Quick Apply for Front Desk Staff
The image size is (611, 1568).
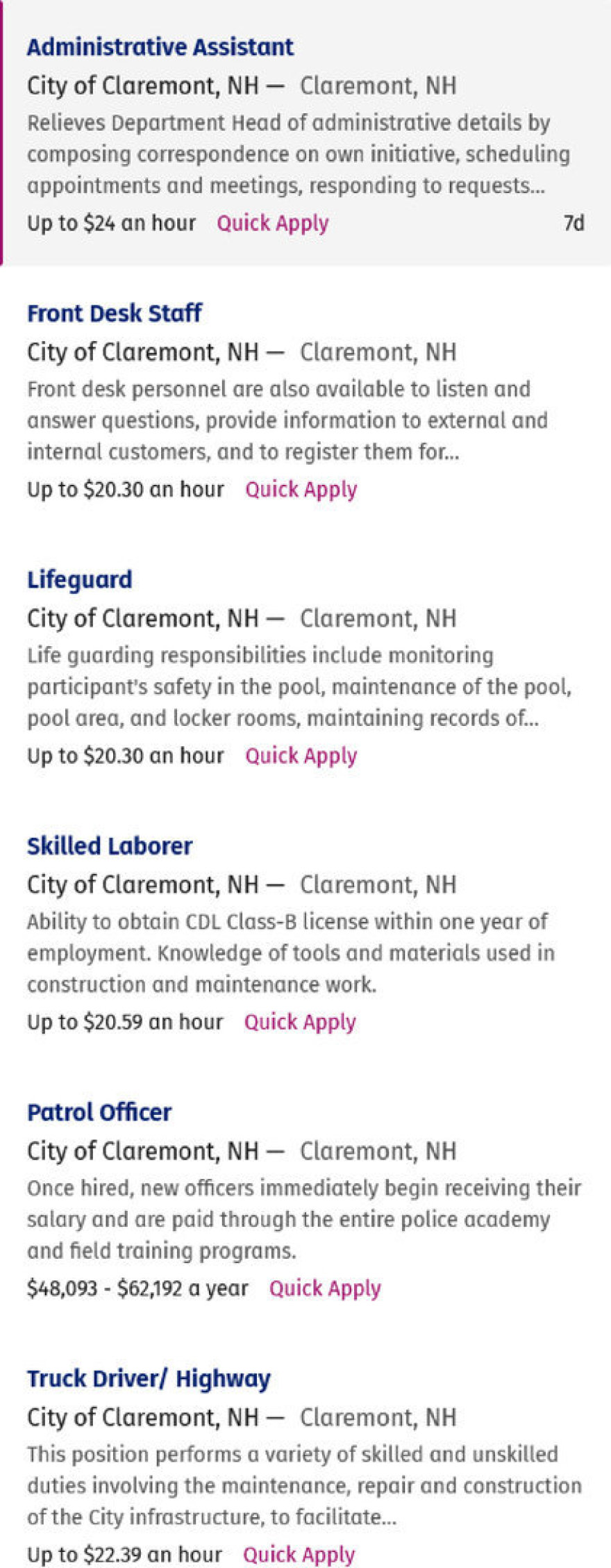(x=301, y=490)
